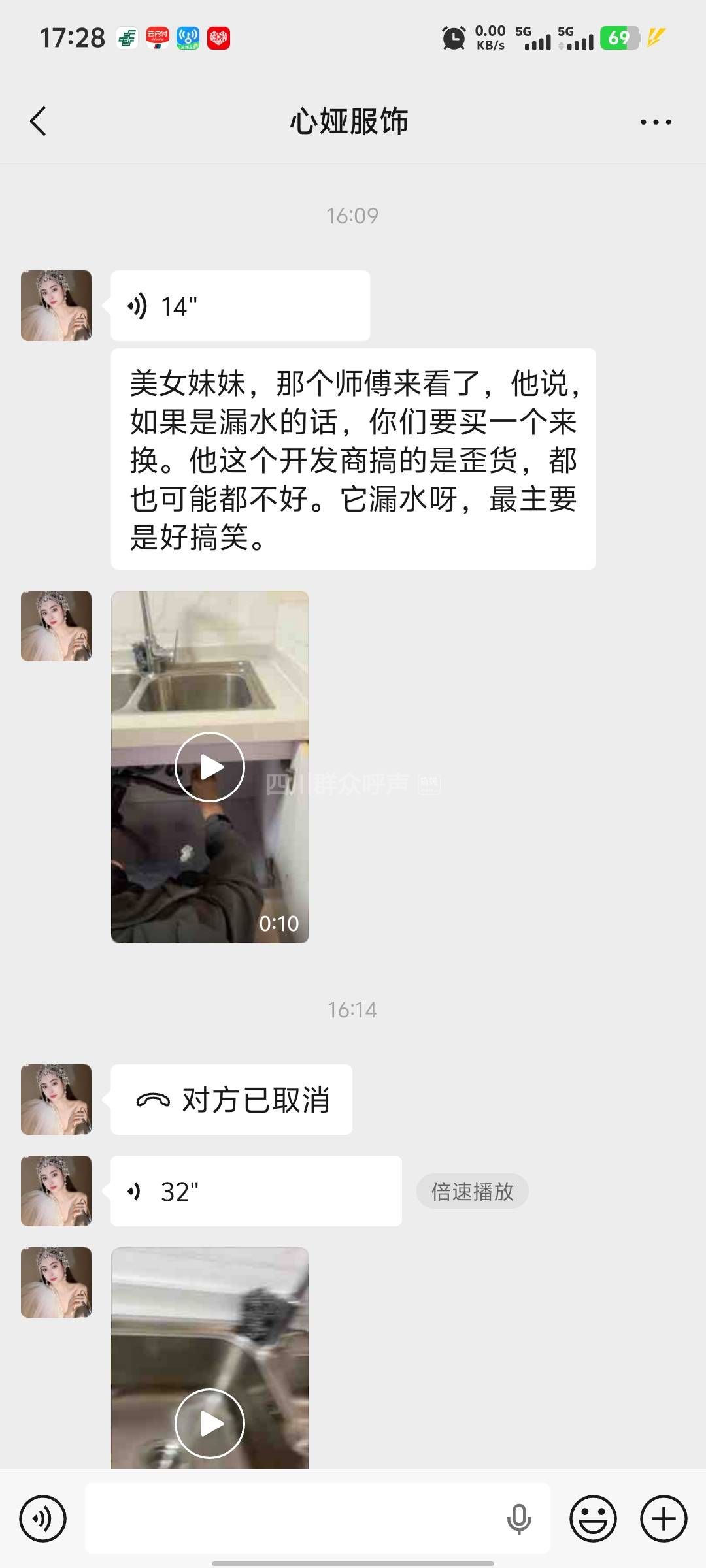
Task: Tap the microphone icon in the input box
Action: pos(519,1518)
